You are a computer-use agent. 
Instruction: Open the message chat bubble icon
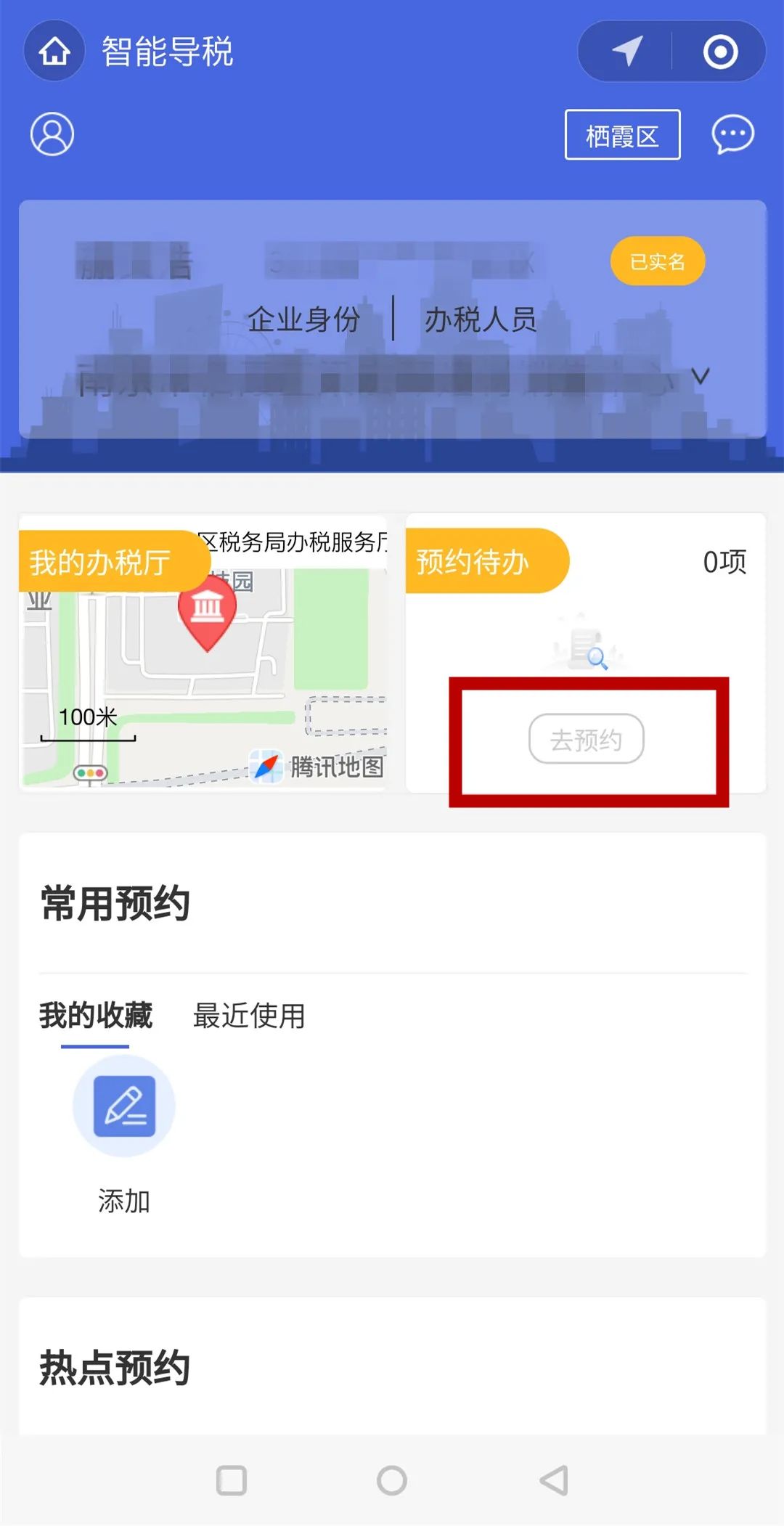(732, 134)
